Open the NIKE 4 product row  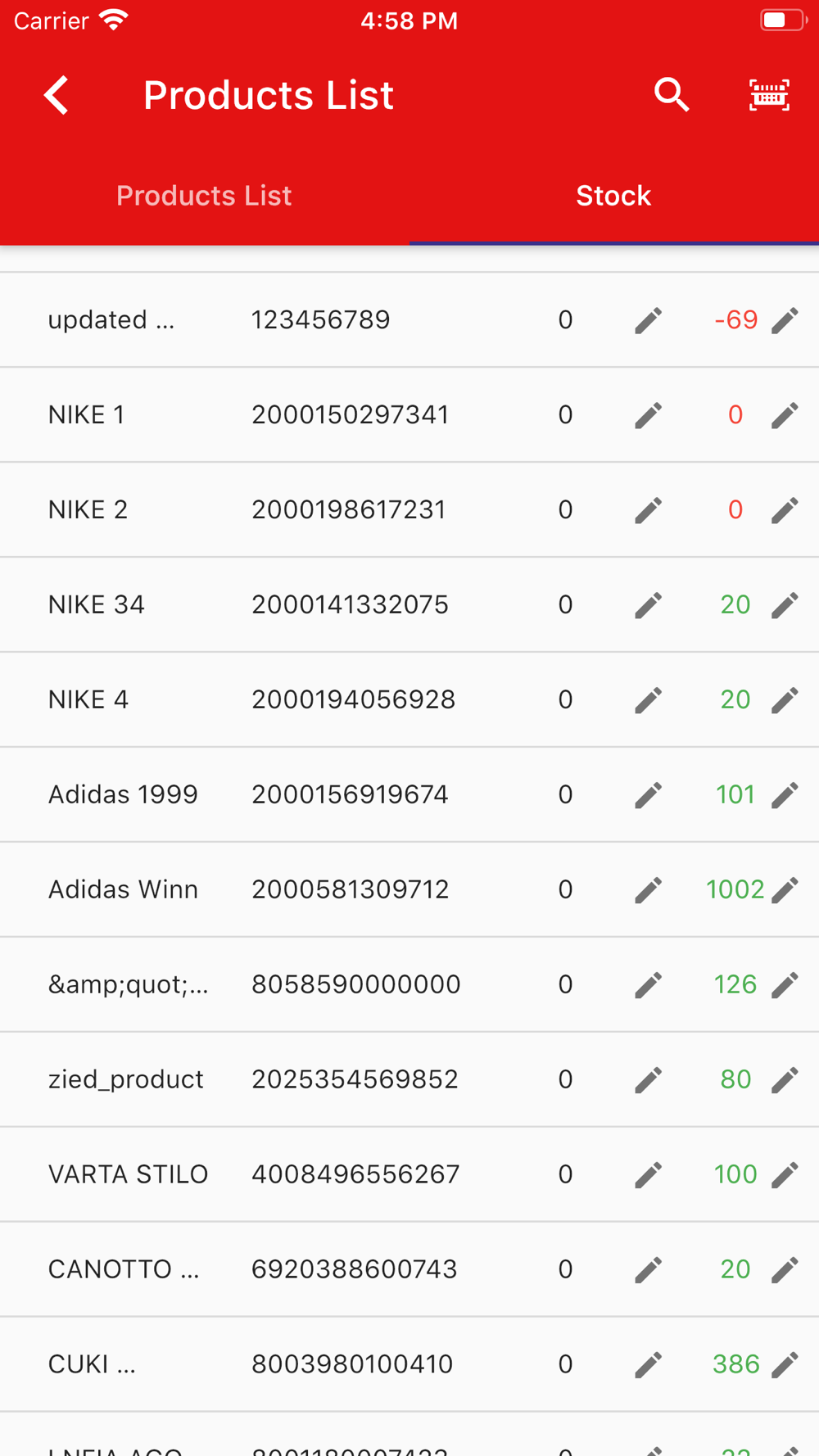click(409, 700)
